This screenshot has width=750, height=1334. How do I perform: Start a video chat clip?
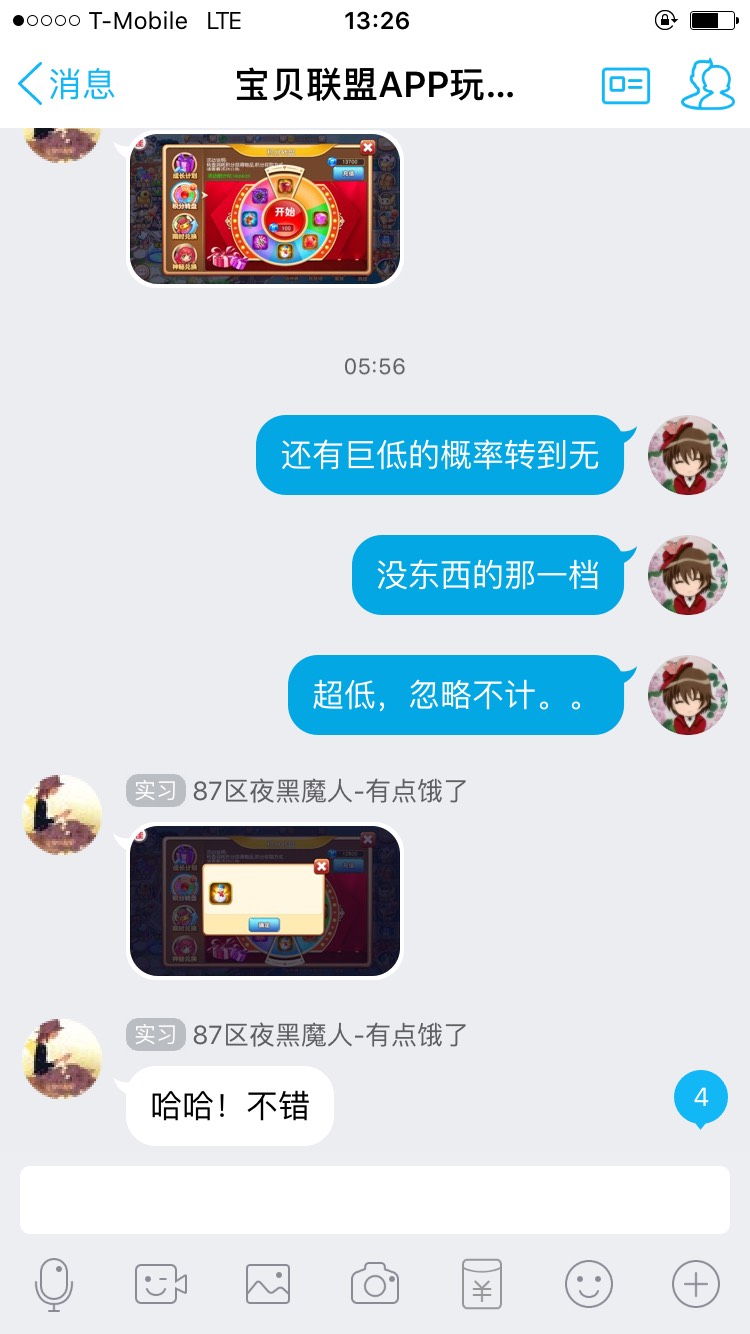pos(161,1283)
